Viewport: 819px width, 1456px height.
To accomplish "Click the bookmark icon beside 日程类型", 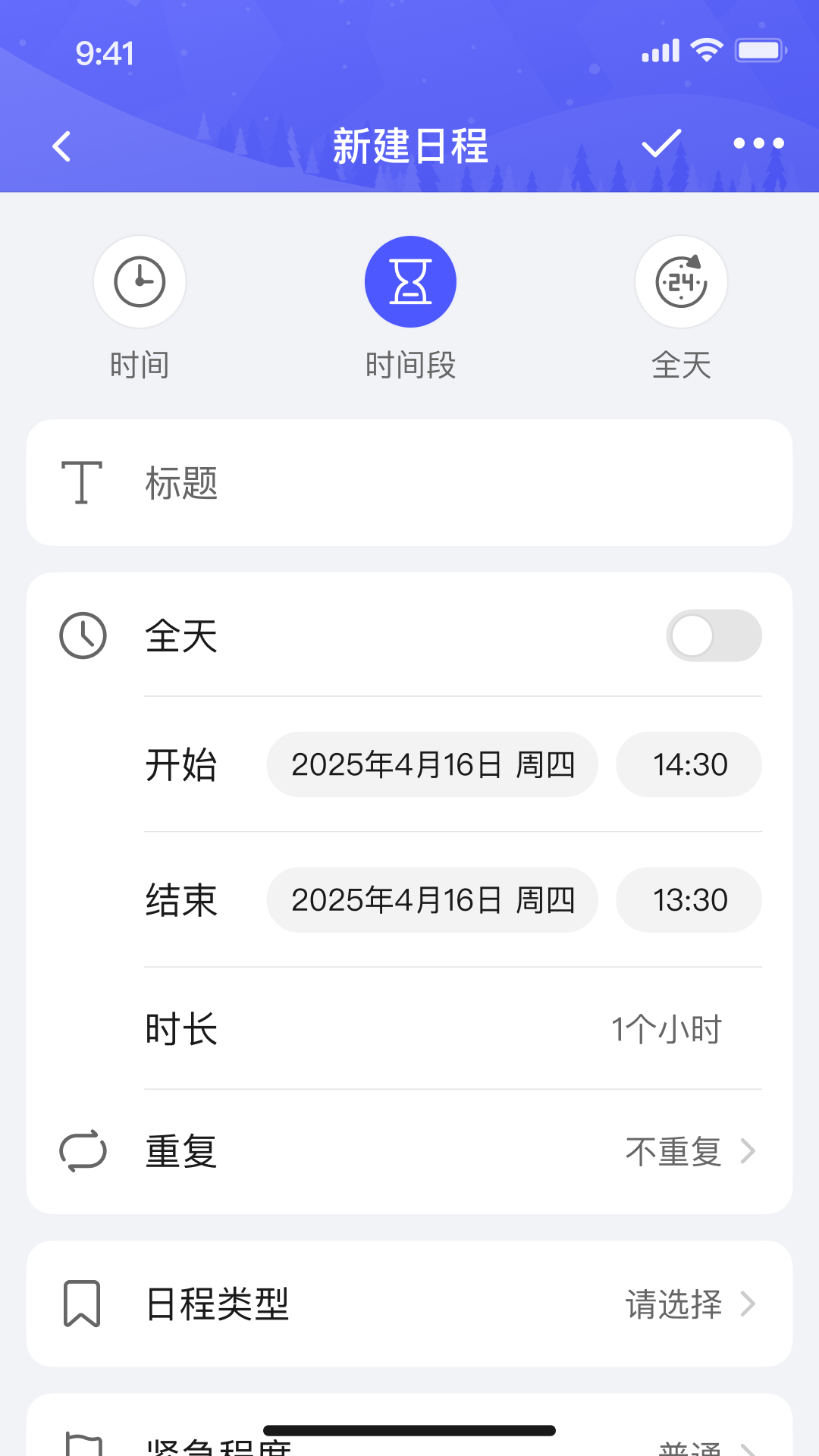I will (83, 1304).
